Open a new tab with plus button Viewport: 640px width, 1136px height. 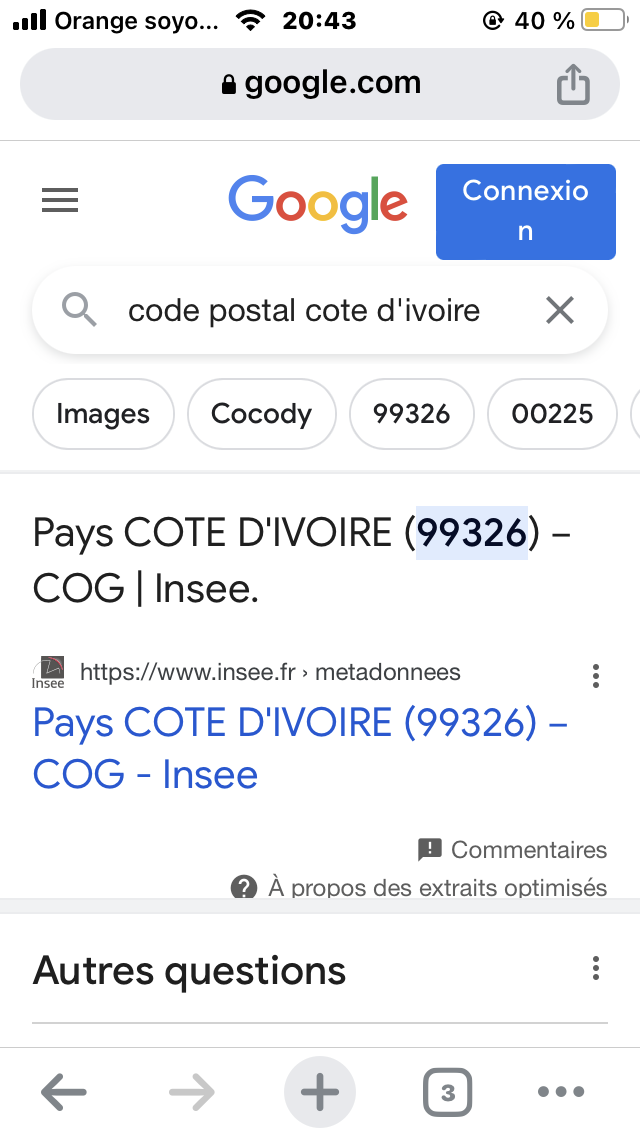320,1092
